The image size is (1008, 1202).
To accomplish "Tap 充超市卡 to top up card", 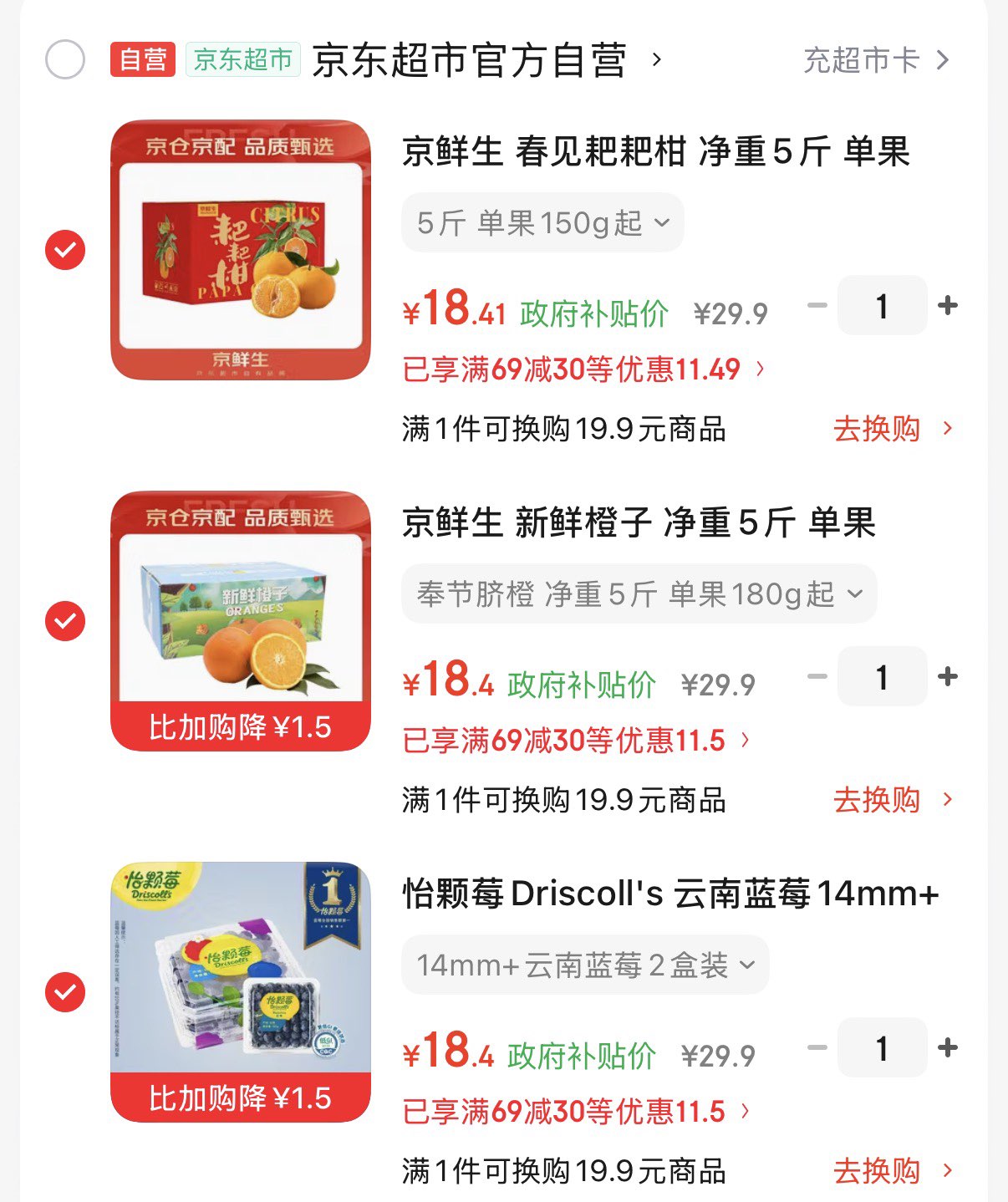I will point(875,60).
